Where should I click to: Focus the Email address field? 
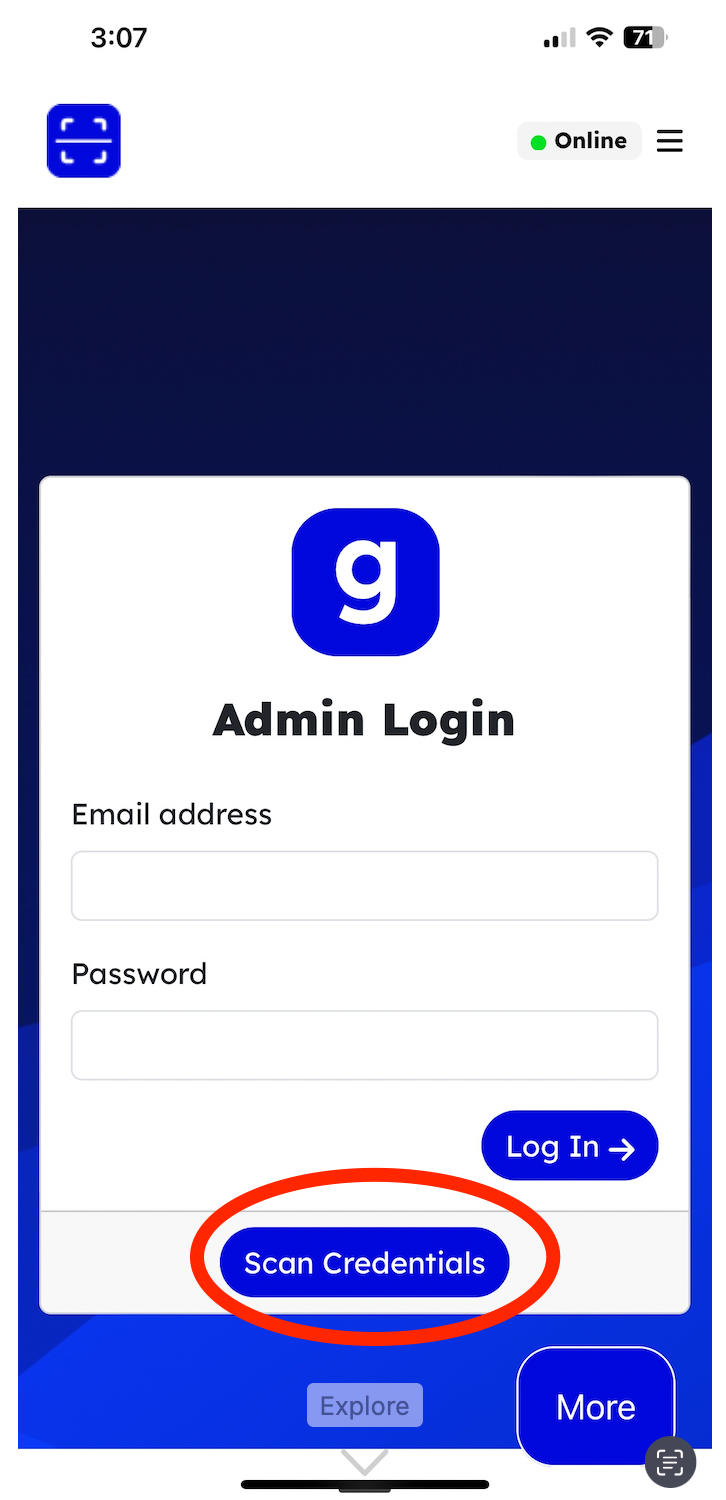[364, 885]
